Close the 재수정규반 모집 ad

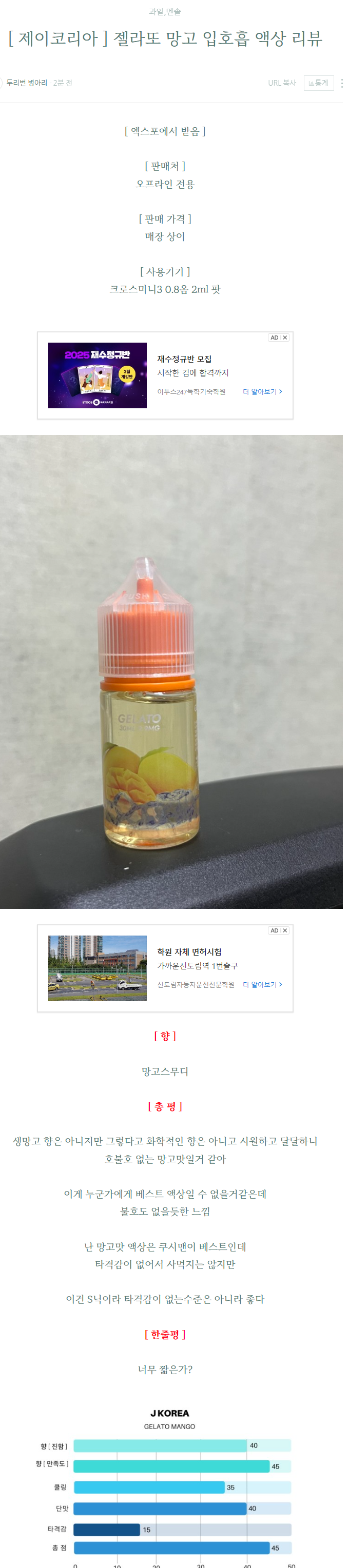(x=285, y=337)
